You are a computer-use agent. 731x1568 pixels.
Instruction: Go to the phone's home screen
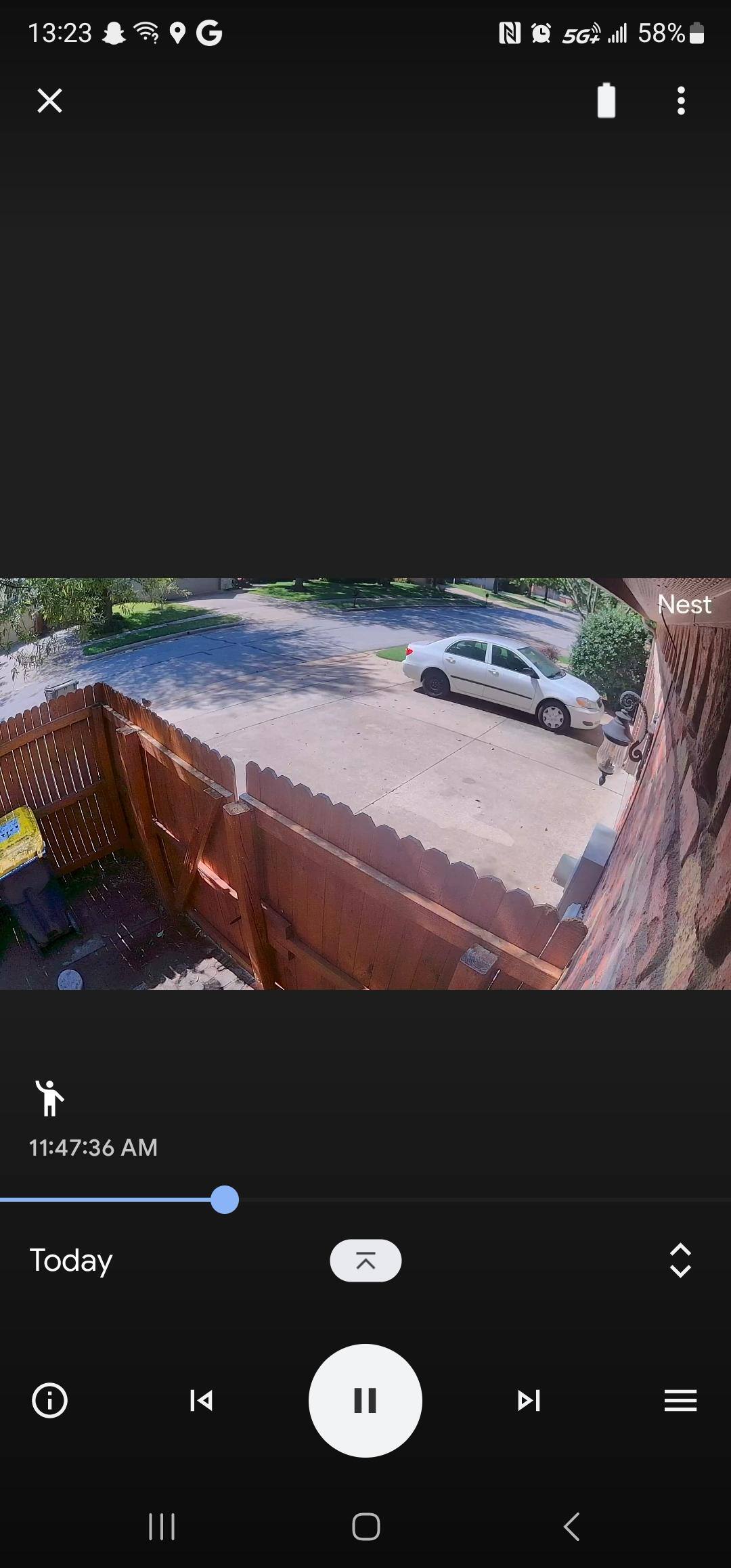click(x=365, y=1527)
